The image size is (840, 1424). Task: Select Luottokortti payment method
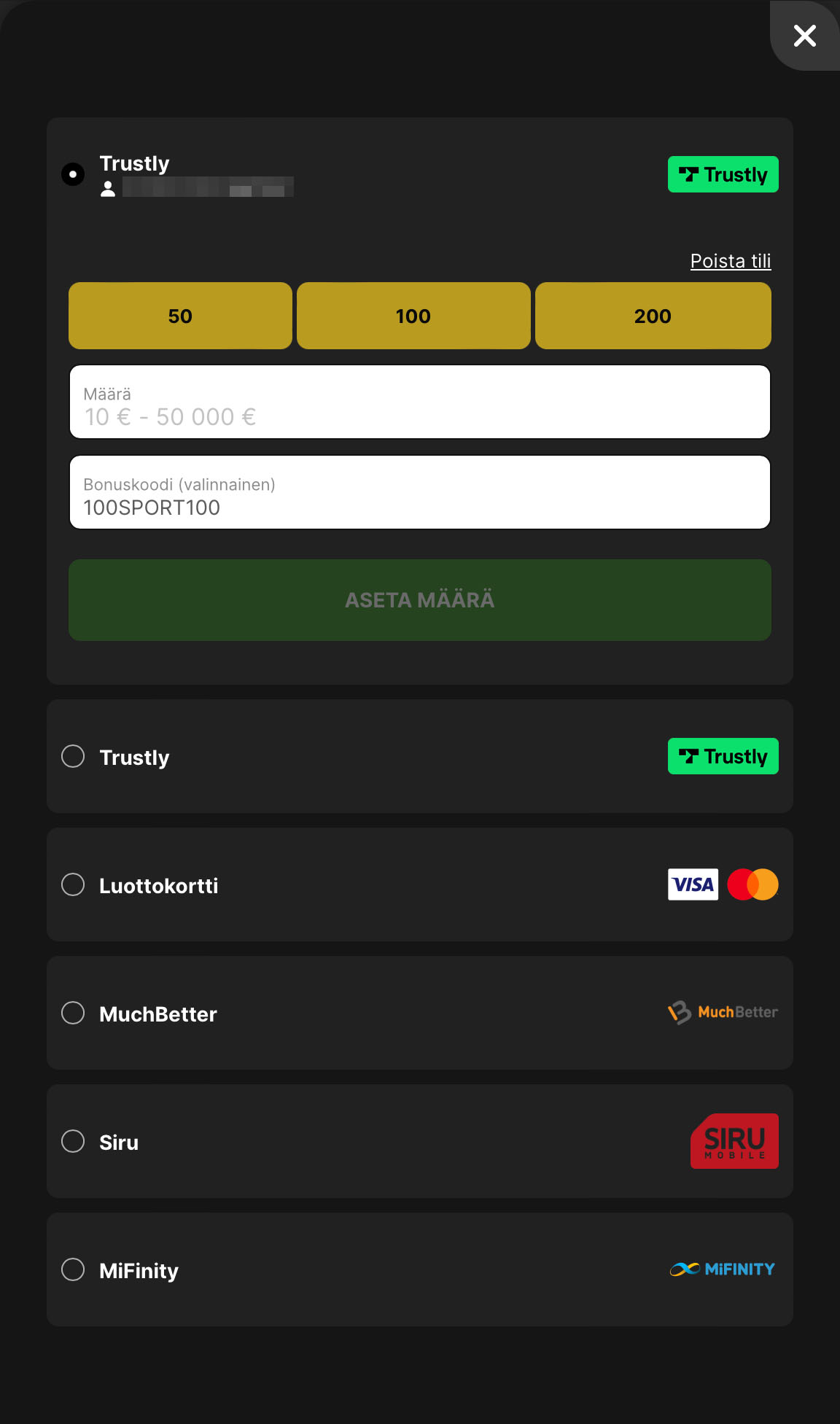pos(73,884)
